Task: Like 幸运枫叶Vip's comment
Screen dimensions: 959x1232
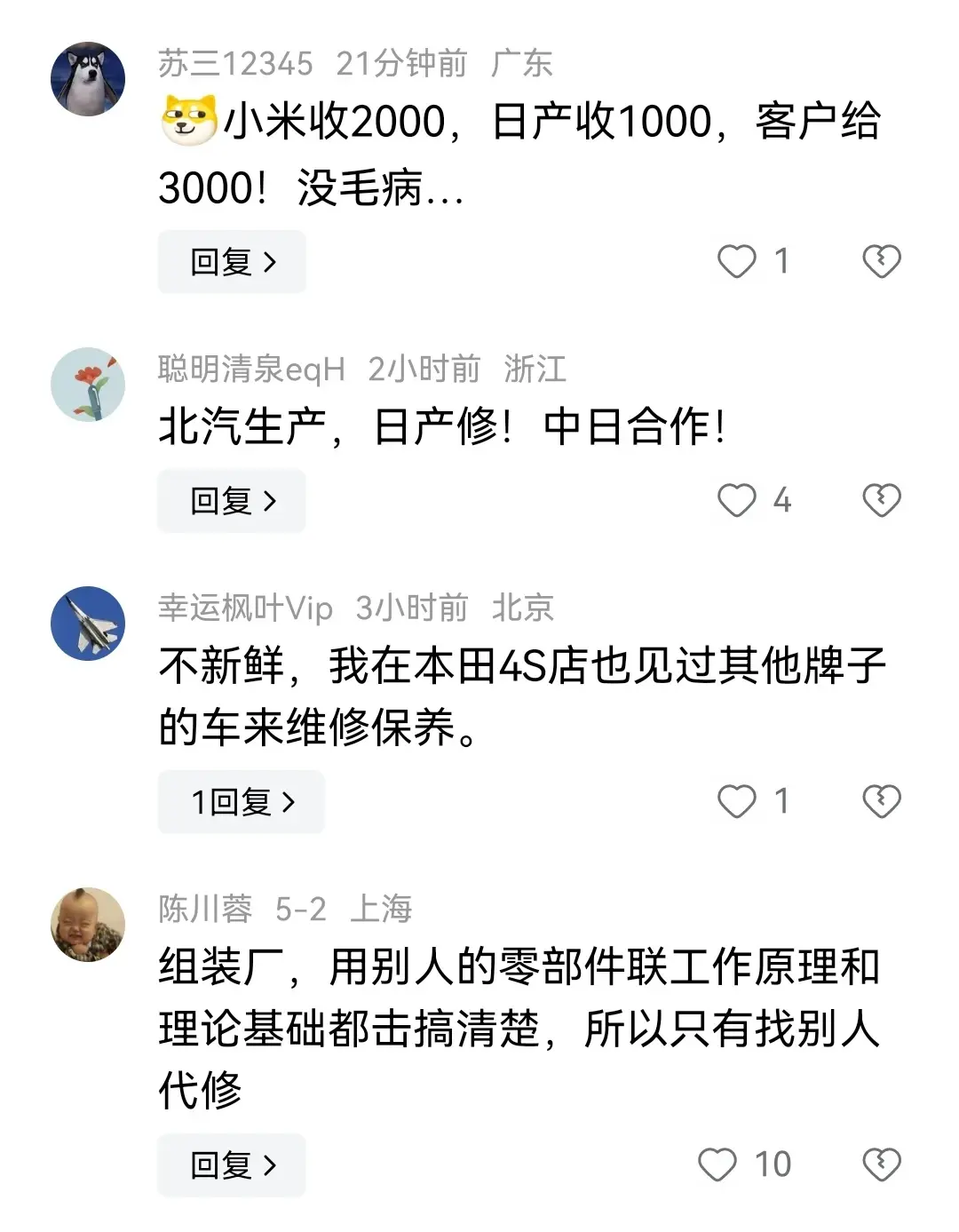Action: tap(736, 802)
